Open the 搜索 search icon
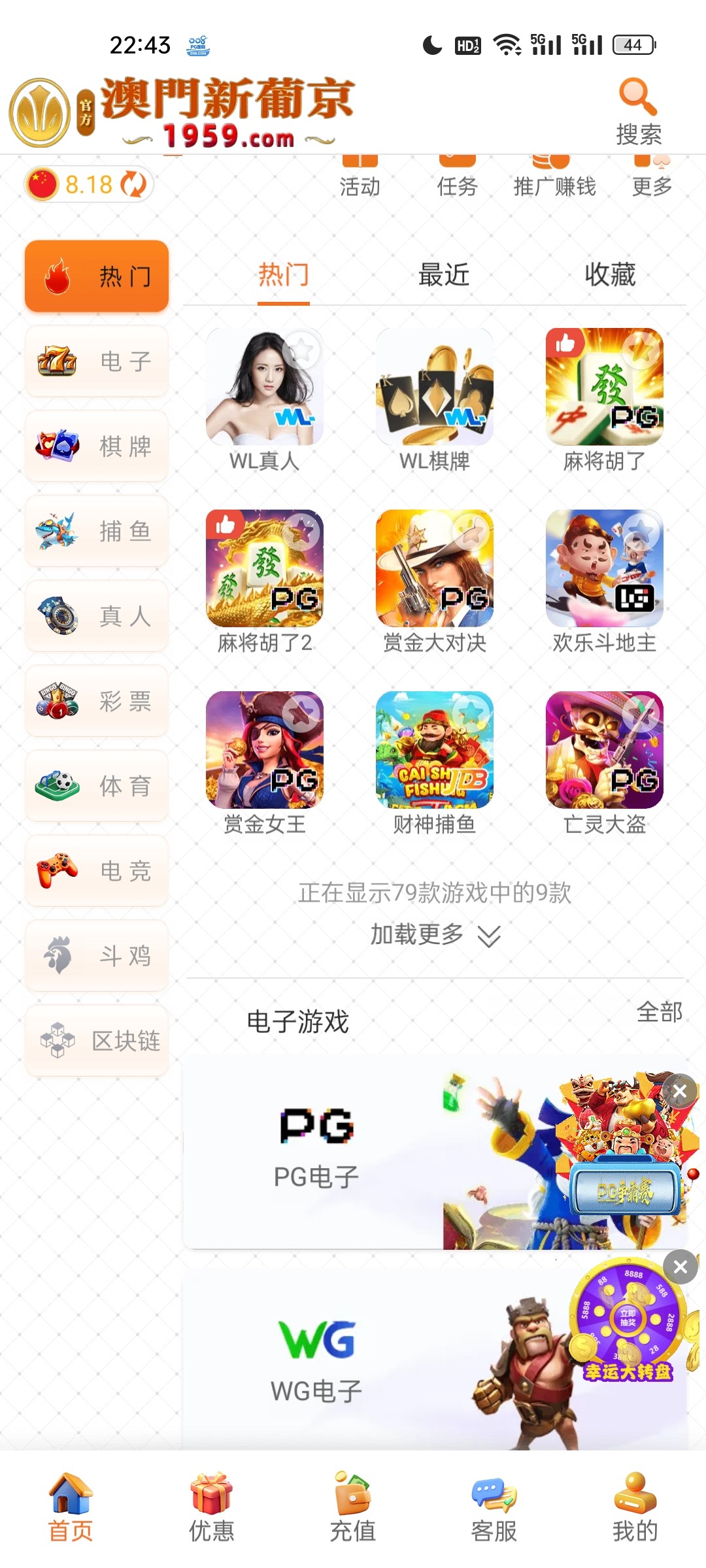Image resolution: width=706 pixels, height=1568 pixels. (637, 112)
